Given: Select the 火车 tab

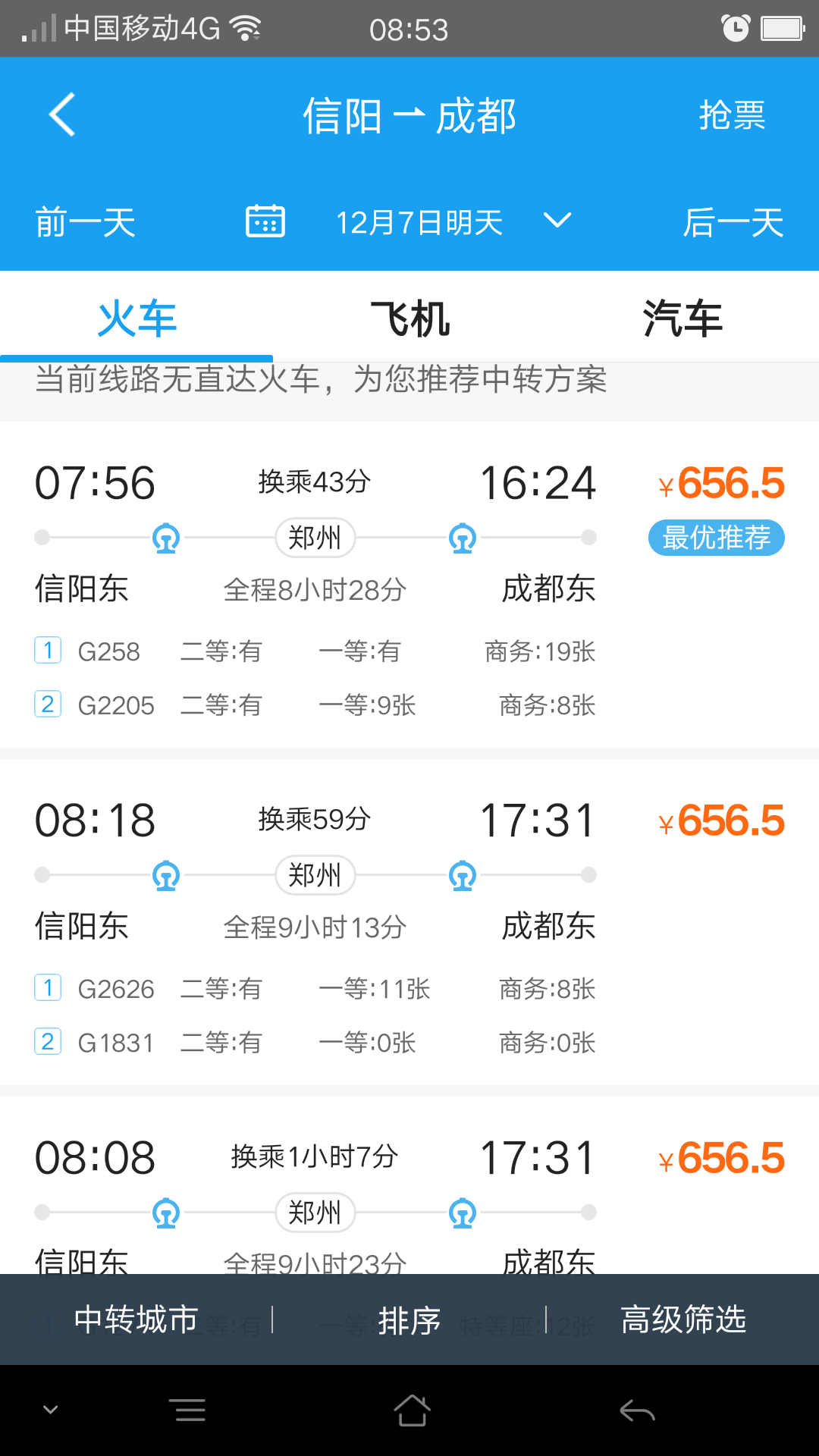Looking at the screenshot, I should click(136, 318).
